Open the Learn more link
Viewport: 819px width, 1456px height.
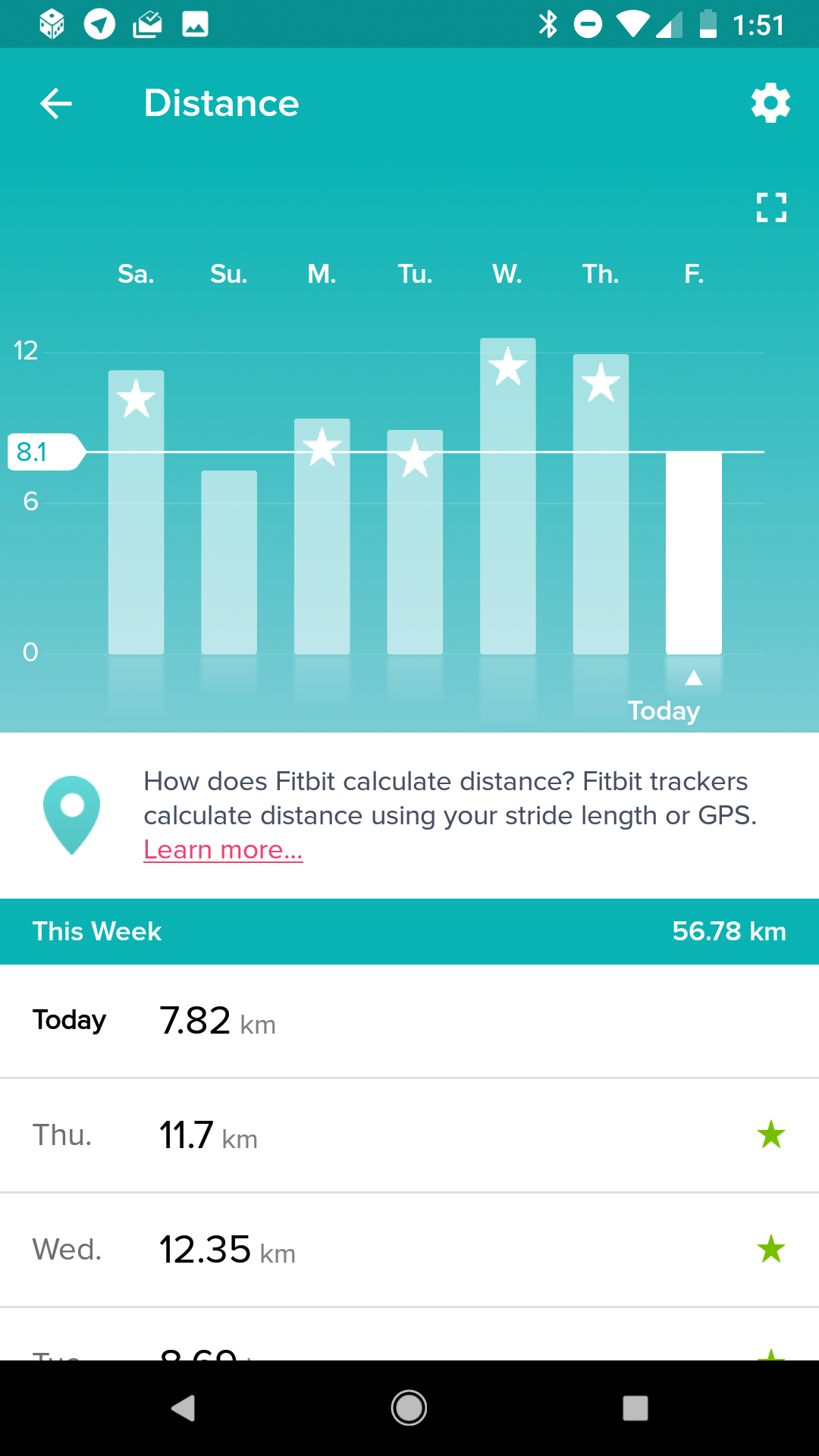click(x=223, y=849)
